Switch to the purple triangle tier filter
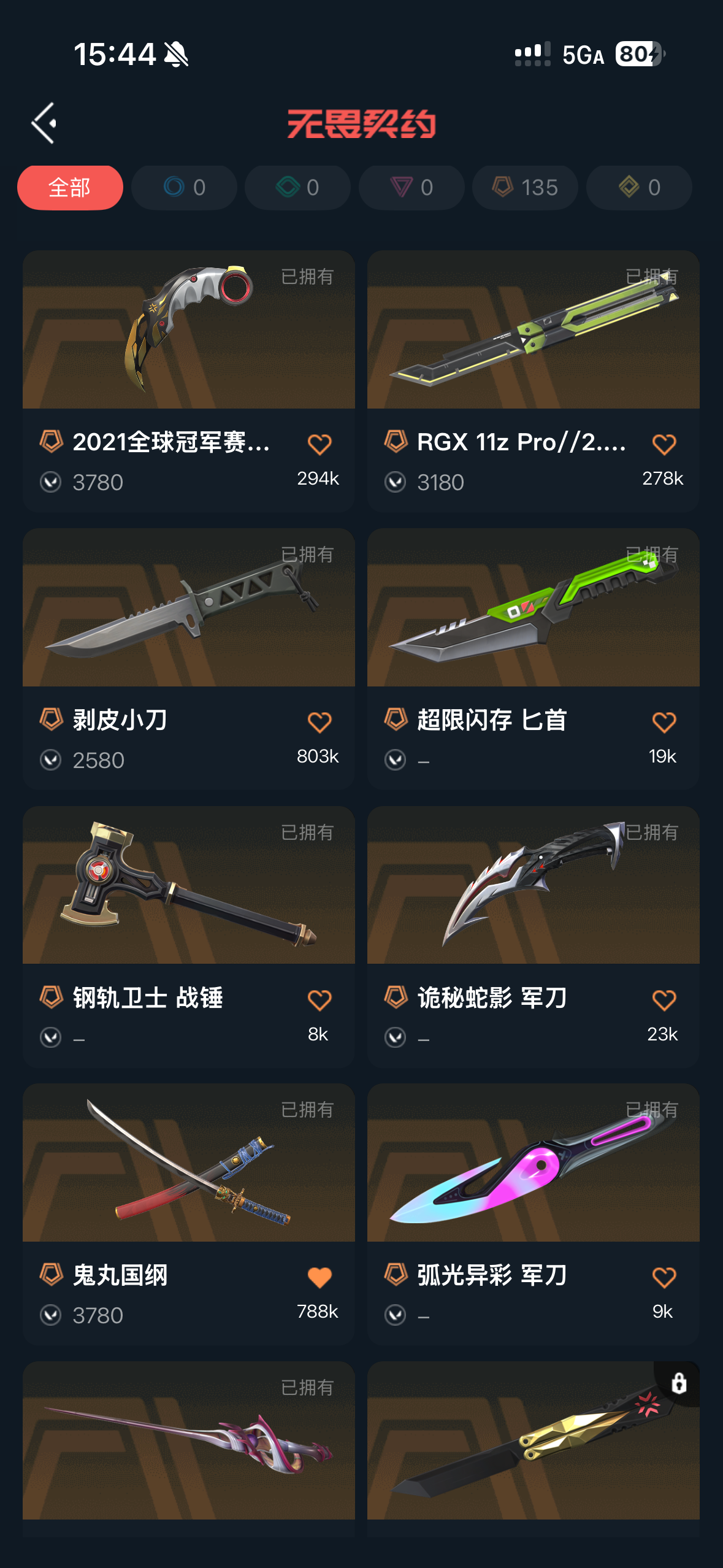Screen dimensions: 723x1568 coord(411,187)
